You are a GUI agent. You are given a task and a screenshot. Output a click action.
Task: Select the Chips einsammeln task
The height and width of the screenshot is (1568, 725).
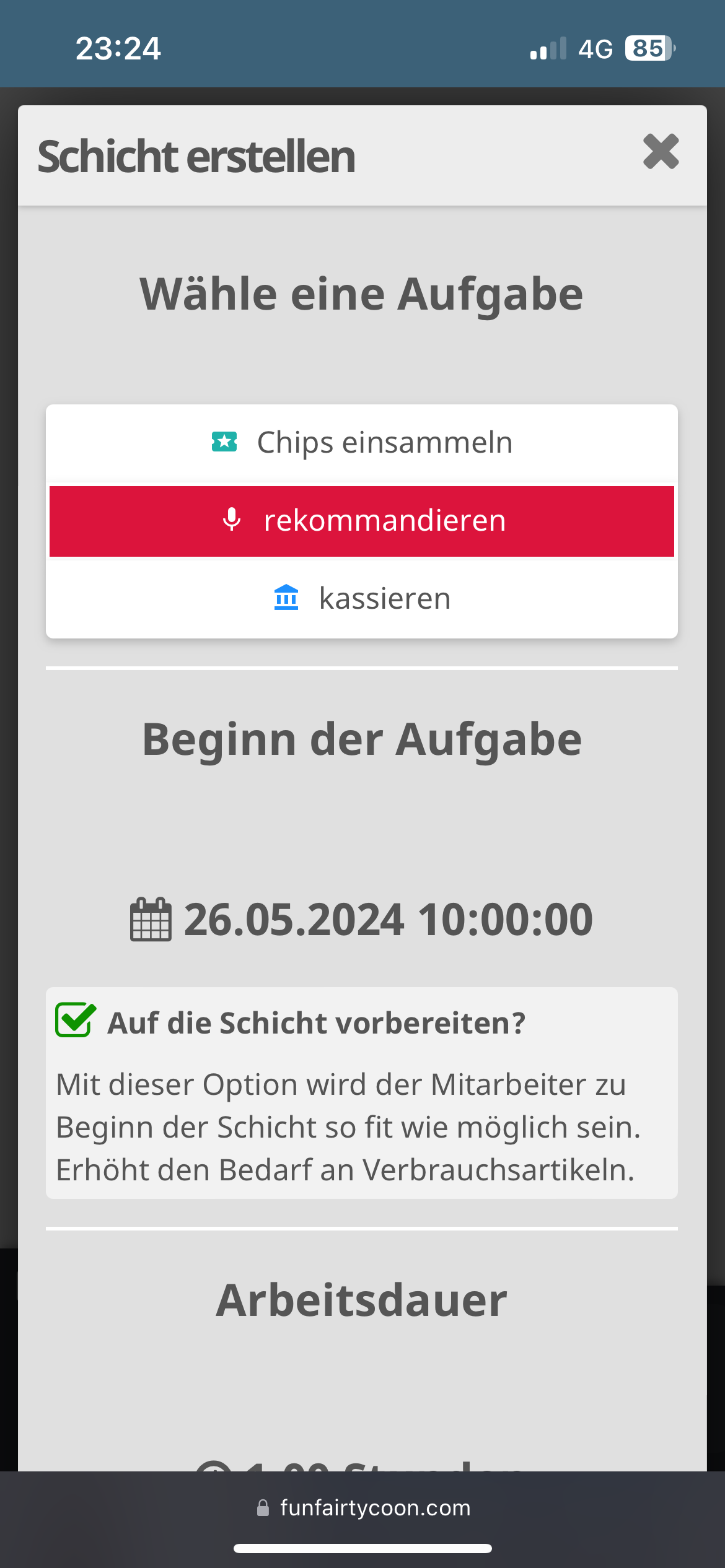pos(362,443)
